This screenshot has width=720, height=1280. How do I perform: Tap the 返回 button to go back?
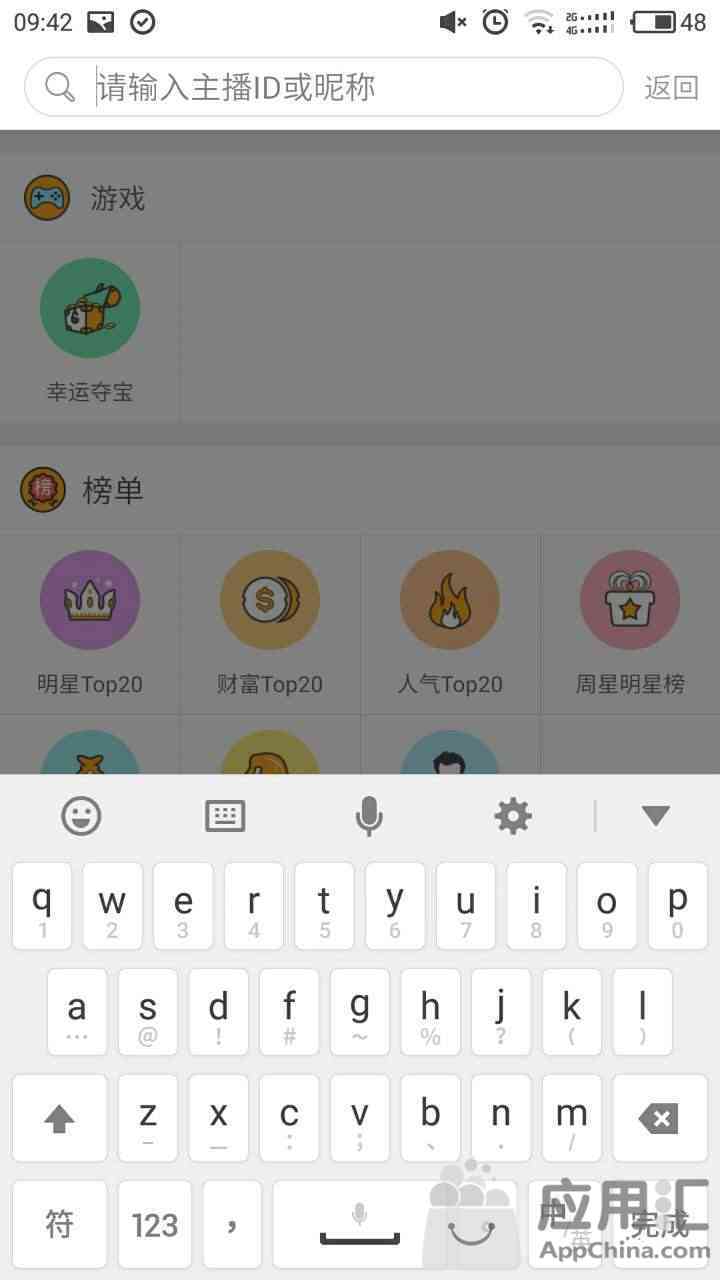[670, 88]
